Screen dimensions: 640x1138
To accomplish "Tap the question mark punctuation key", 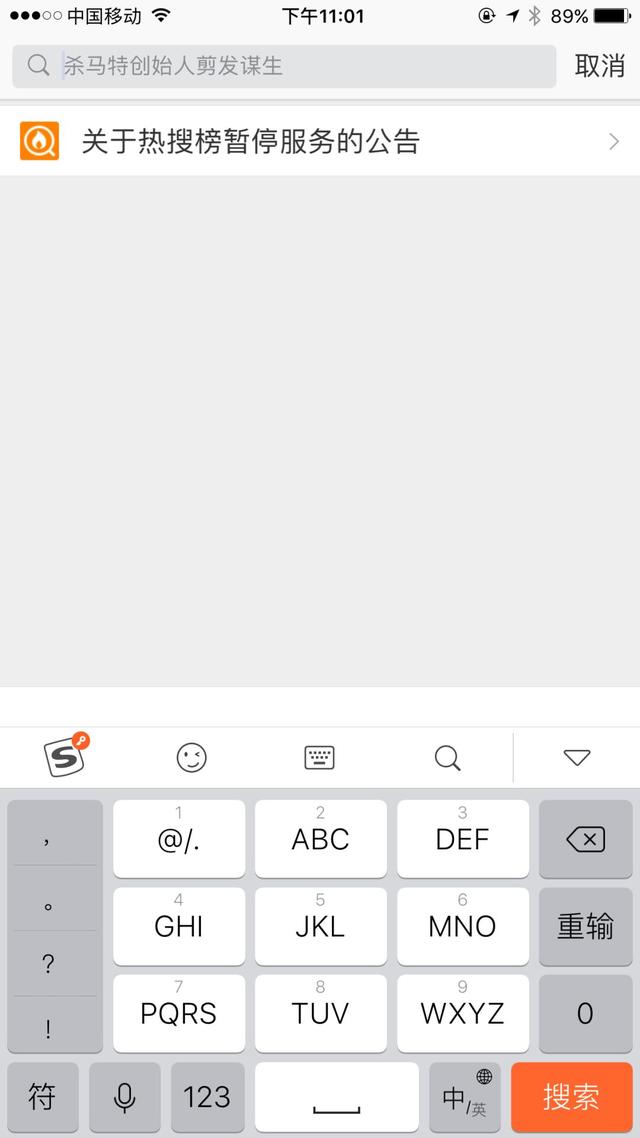I will coord(48,964).
